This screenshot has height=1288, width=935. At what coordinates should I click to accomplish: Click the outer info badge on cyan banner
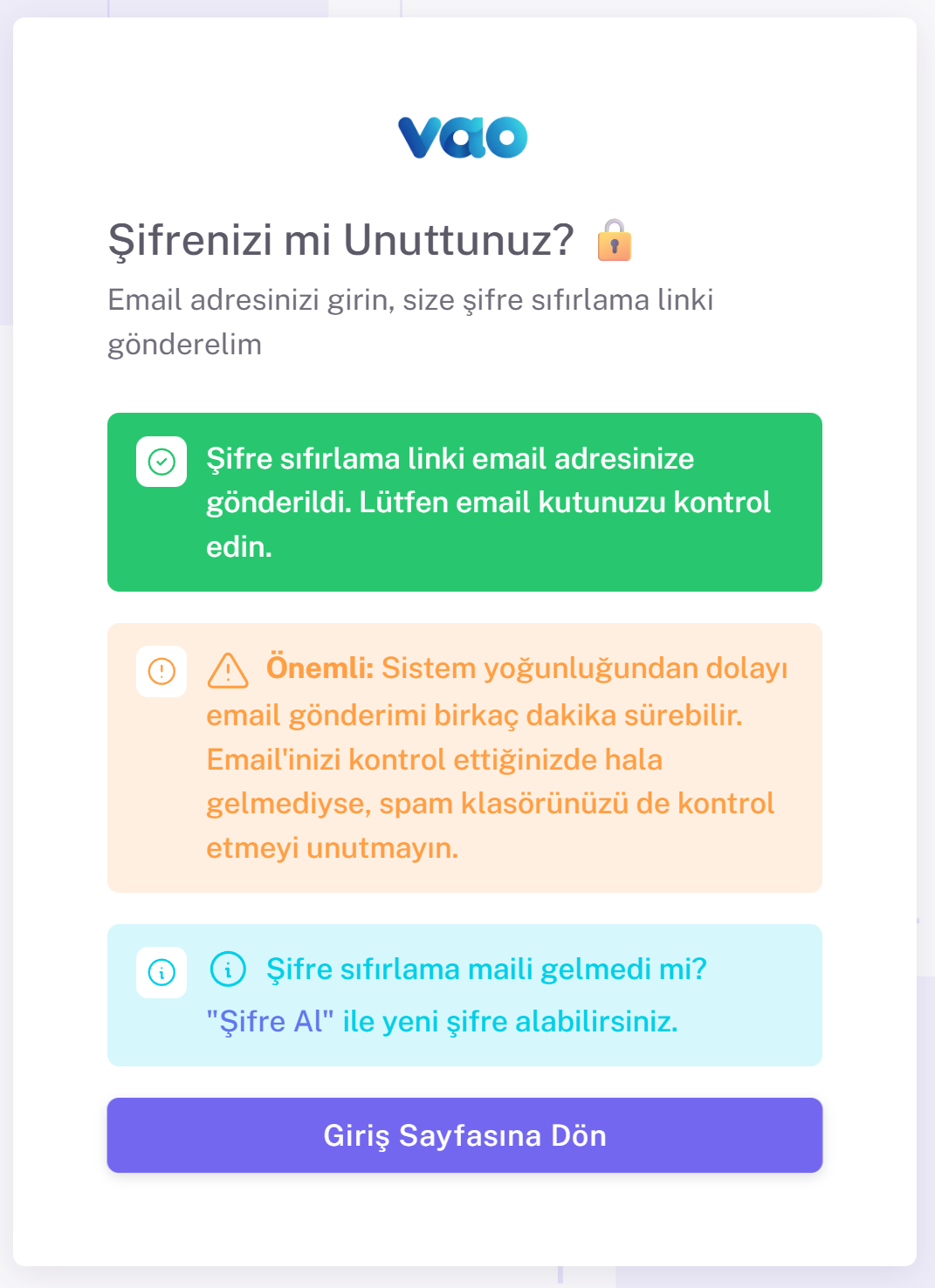(160, 972)
